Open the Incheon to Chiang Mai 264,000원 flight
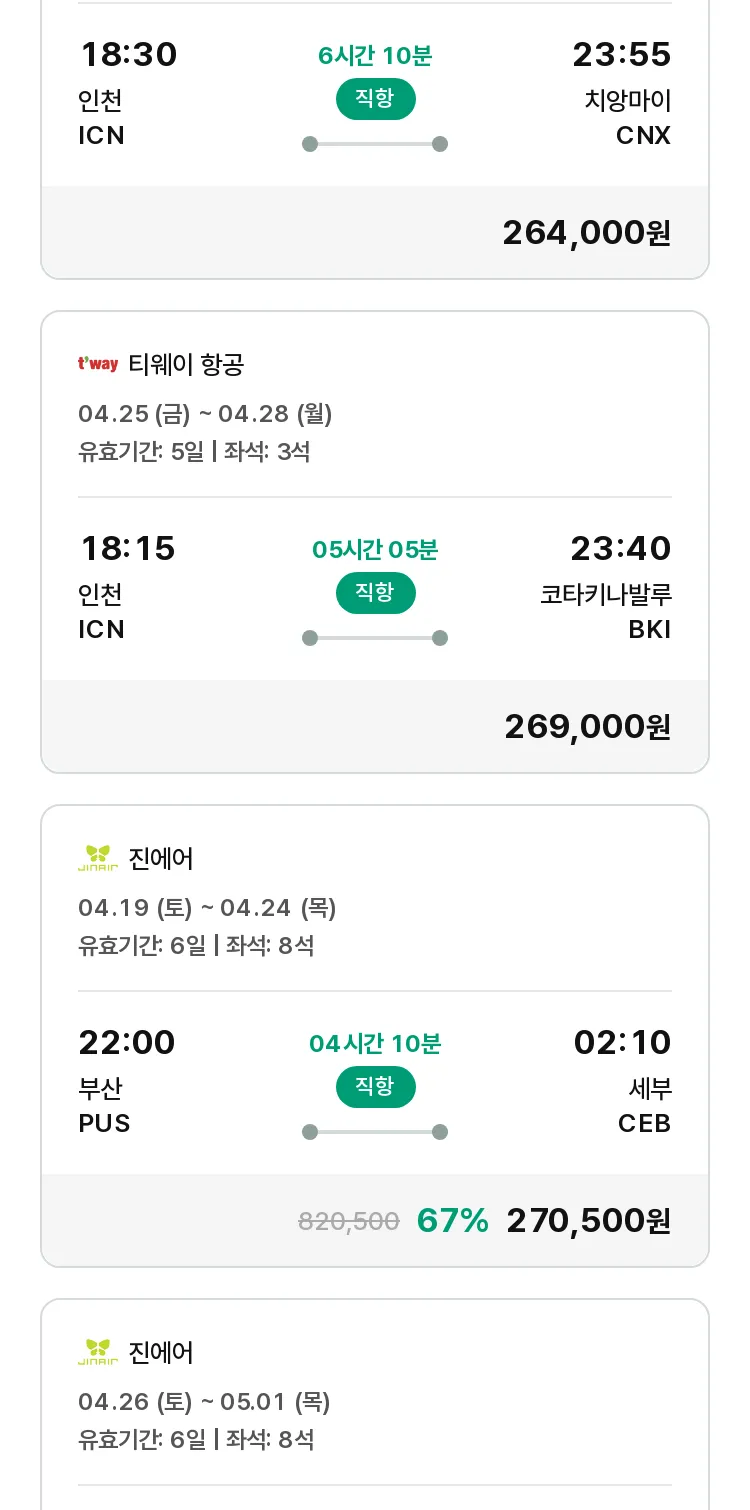Image resolution: width=750 pixels, height=1510 pixels. 375,140
